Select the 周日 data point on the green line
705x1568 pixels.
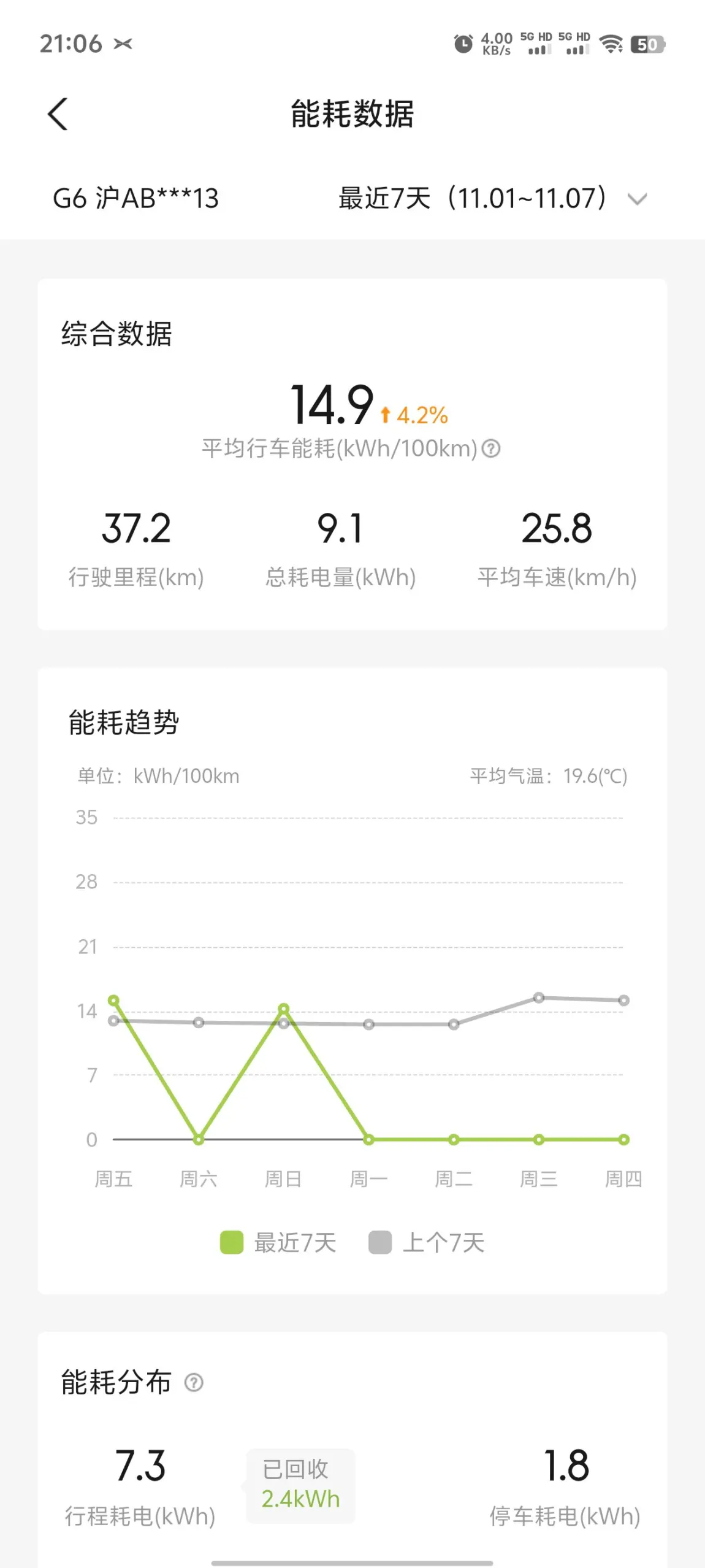click(x=284, y=1009)
